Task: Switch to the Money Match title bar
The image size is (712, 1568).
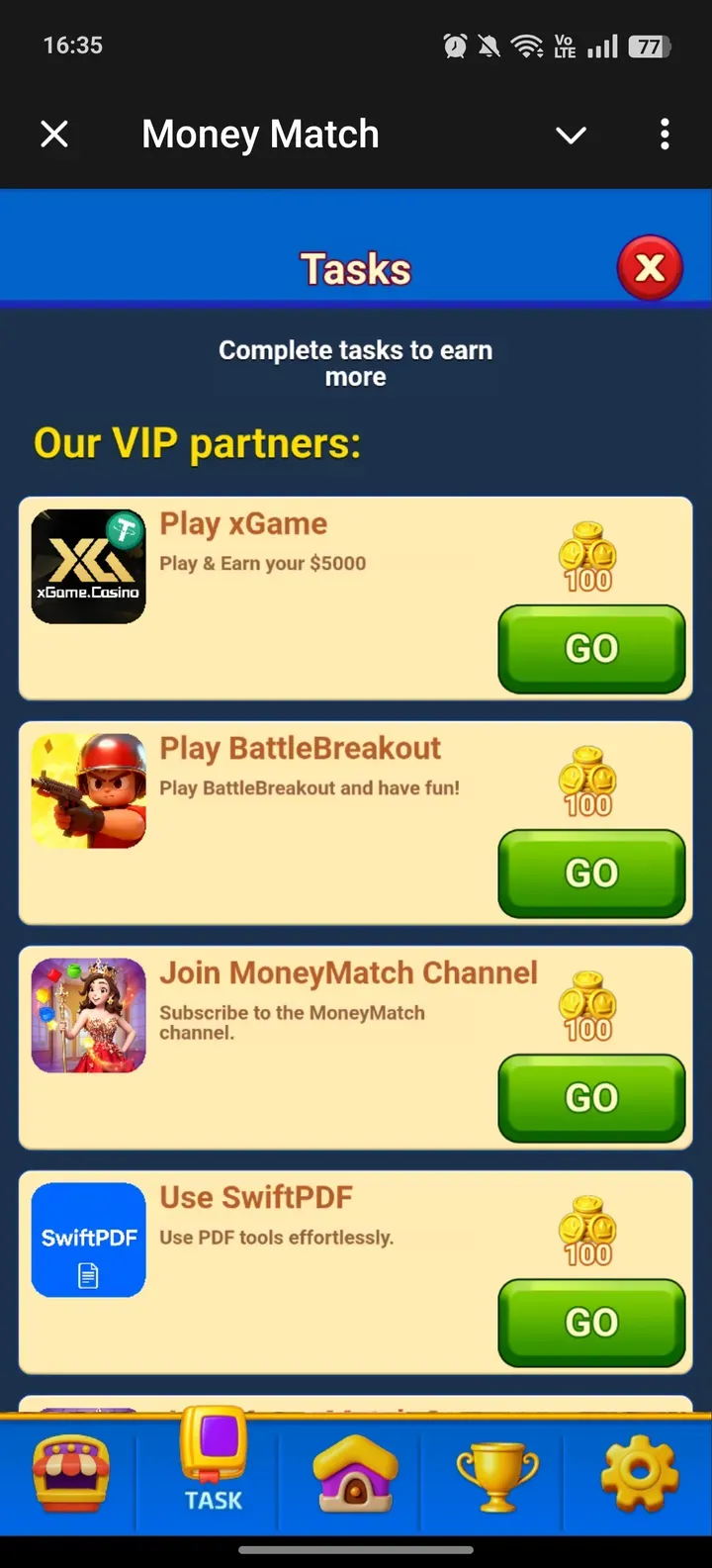Action: pyautogui.click(x=260, y=135)
